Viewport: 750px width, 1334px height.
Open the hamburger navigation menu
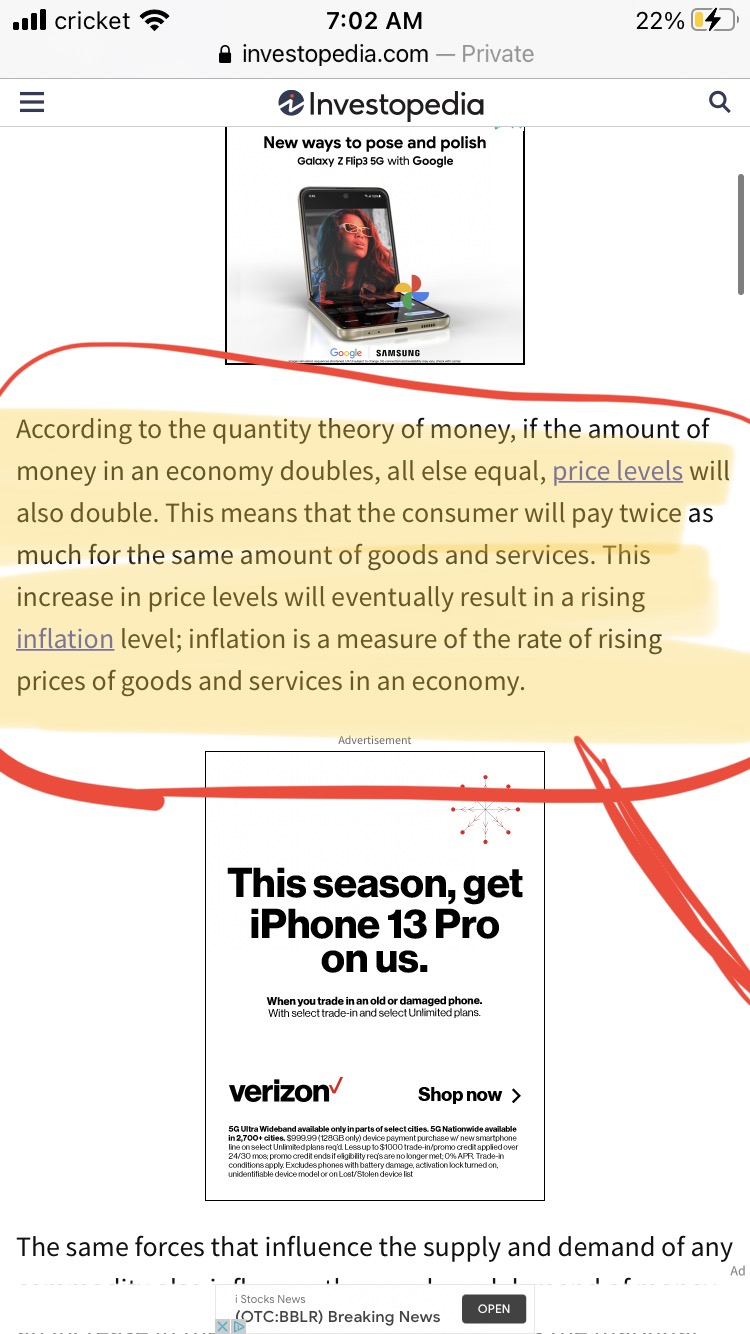click(x=32, y=102)
